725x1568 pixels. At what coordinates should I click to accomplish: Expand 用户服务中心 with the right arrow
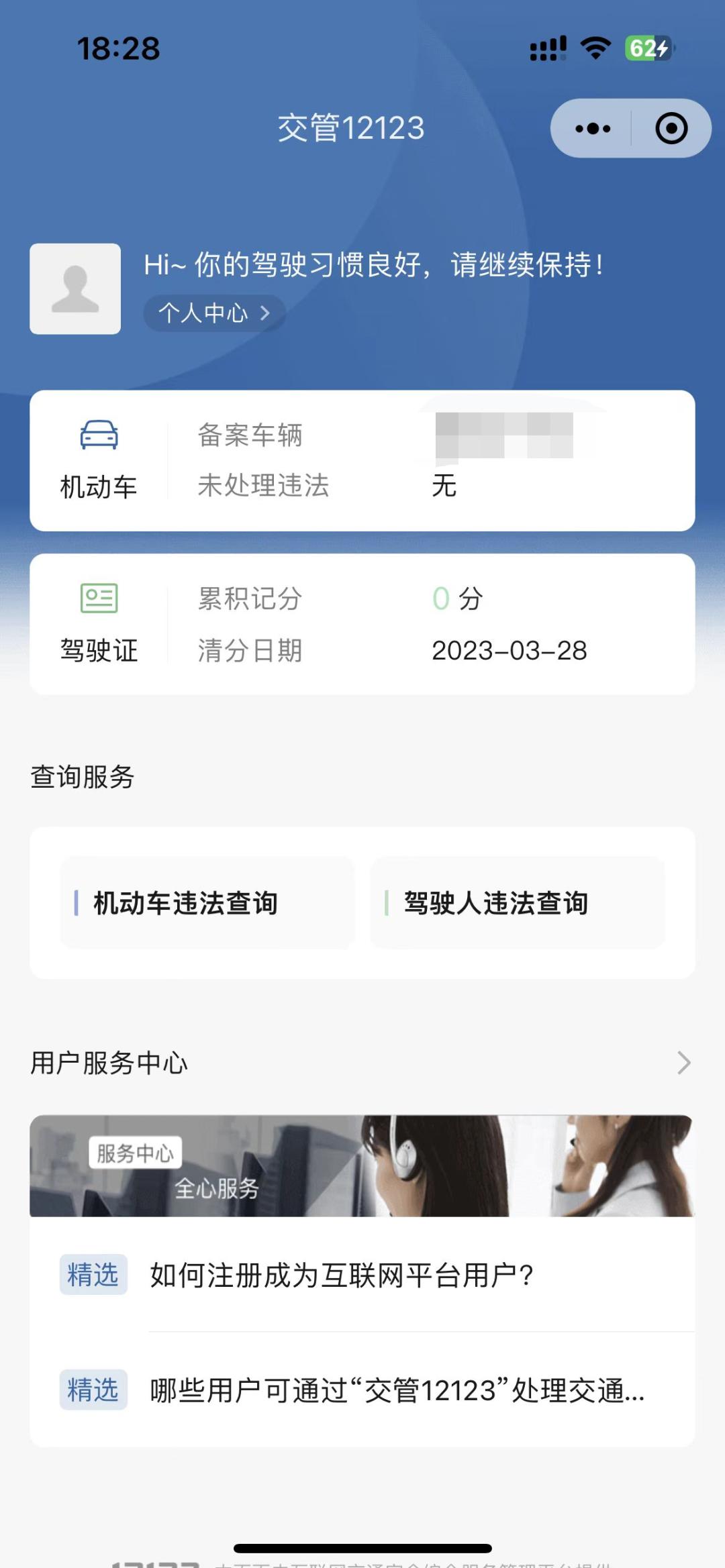point(683,1061)
